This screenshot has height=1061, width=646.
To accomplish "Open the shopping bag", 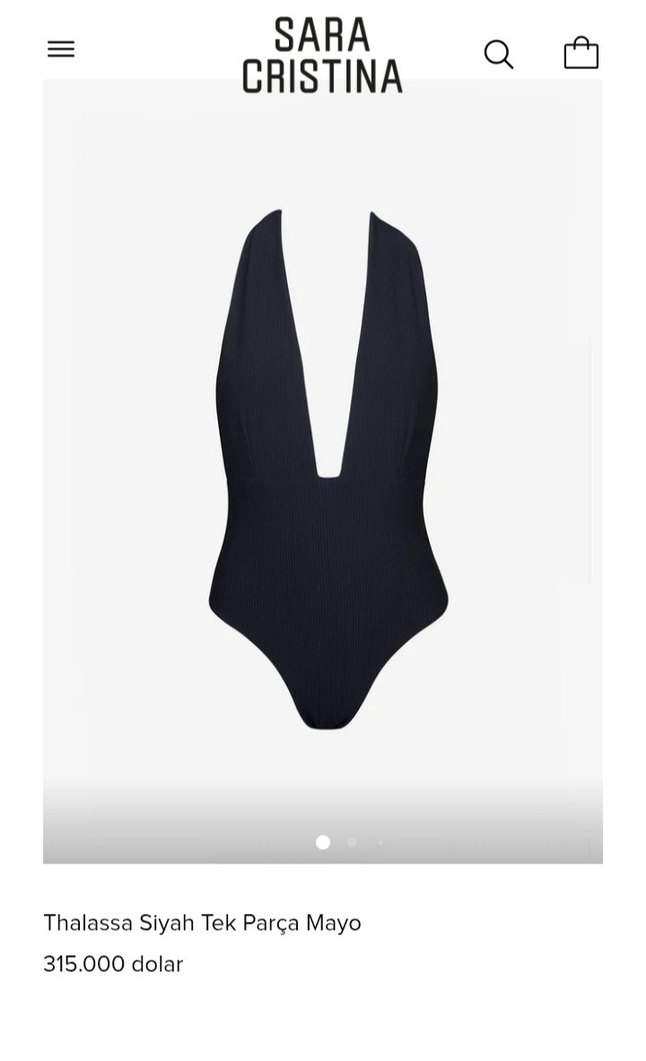I will (x=581, y=53).
